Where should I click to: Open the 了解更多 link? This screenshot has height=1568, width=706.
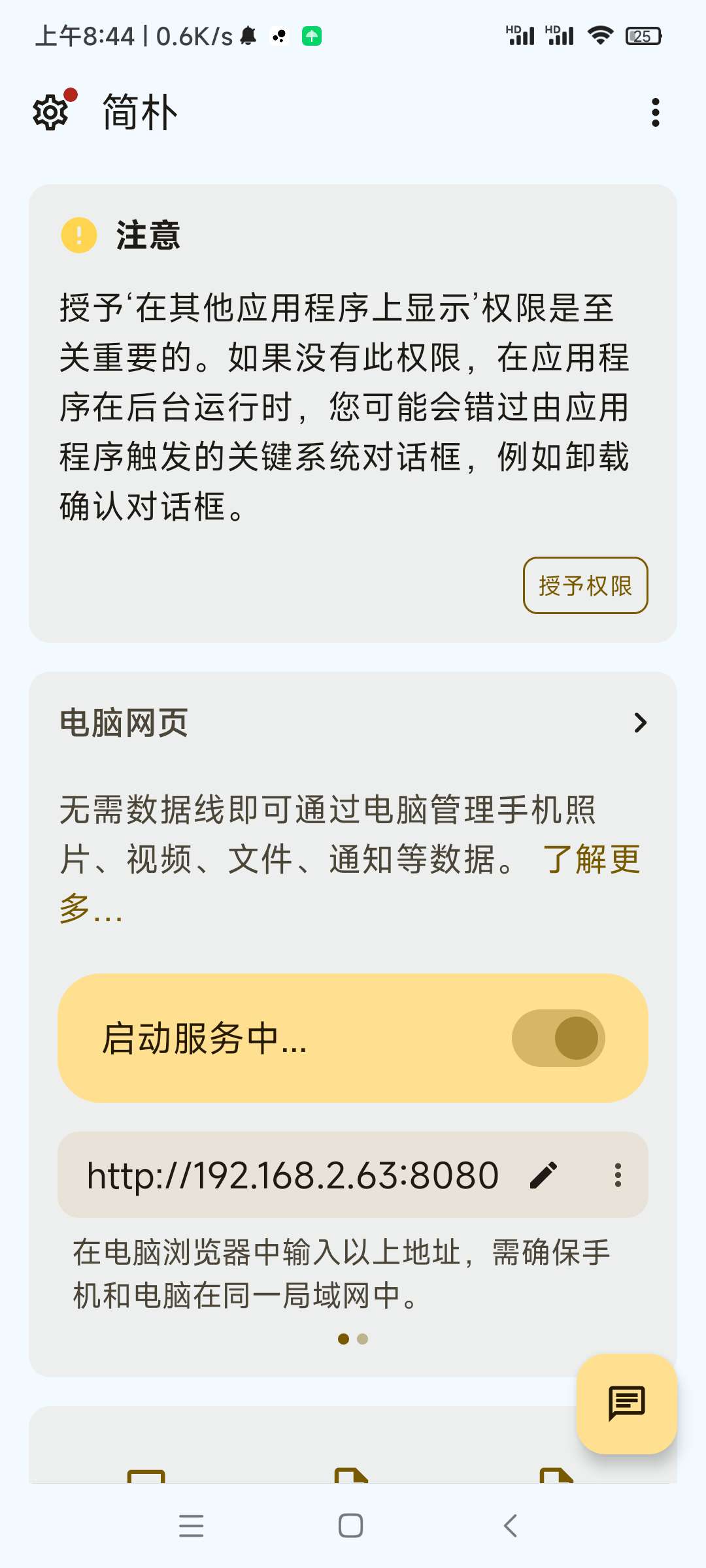(x=590, y=860)
